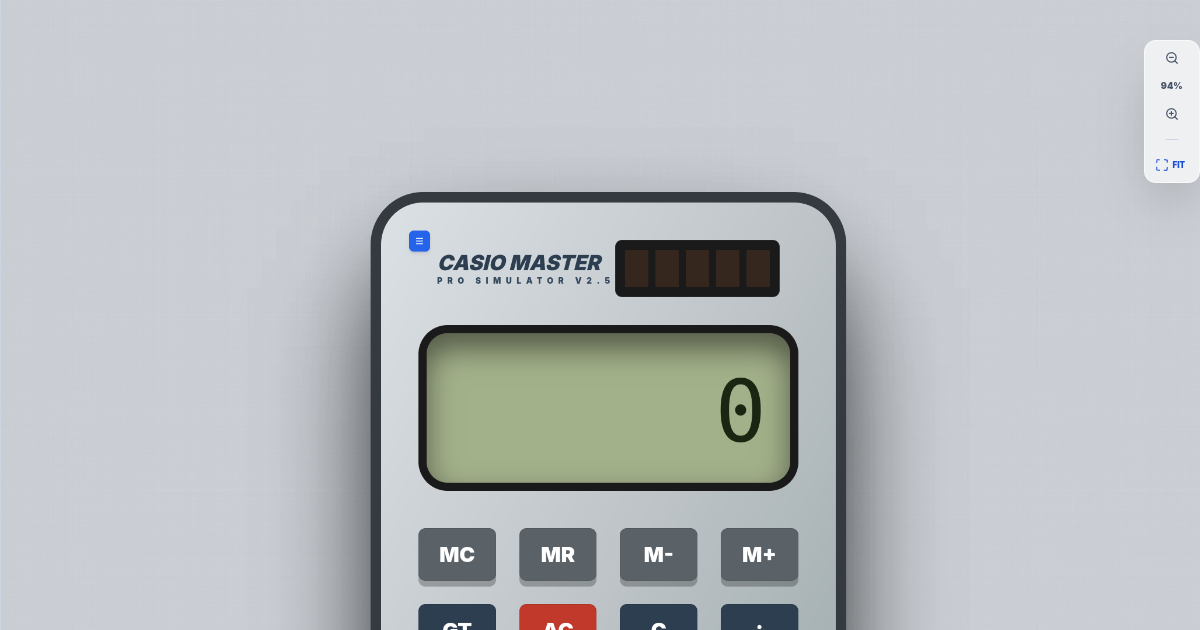Clear memory with the MC key
Viewport: 1200px width, 630px height.
pos(457,554)
